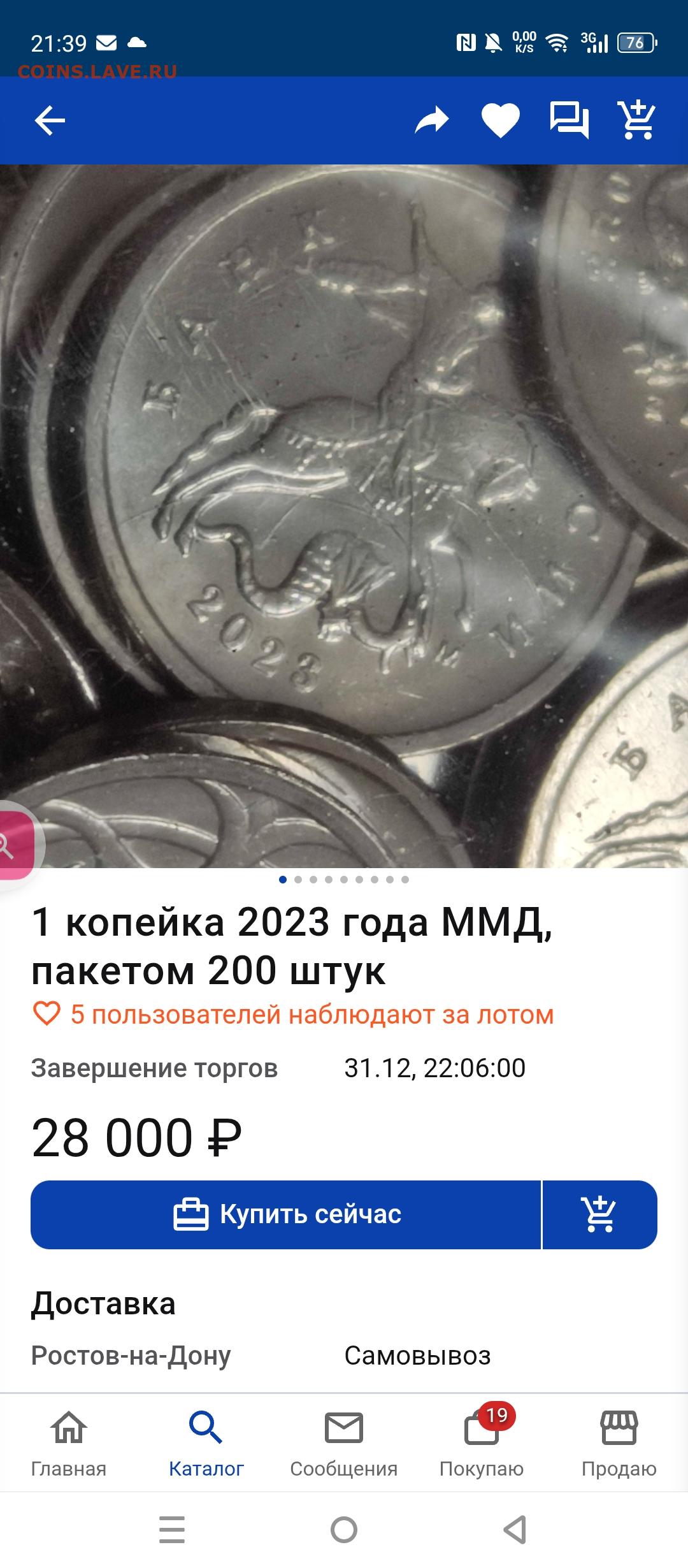Tap the add-to-cart icon in the toolbar
Viewport: 688px width, 1568px height.
point(636,120)
